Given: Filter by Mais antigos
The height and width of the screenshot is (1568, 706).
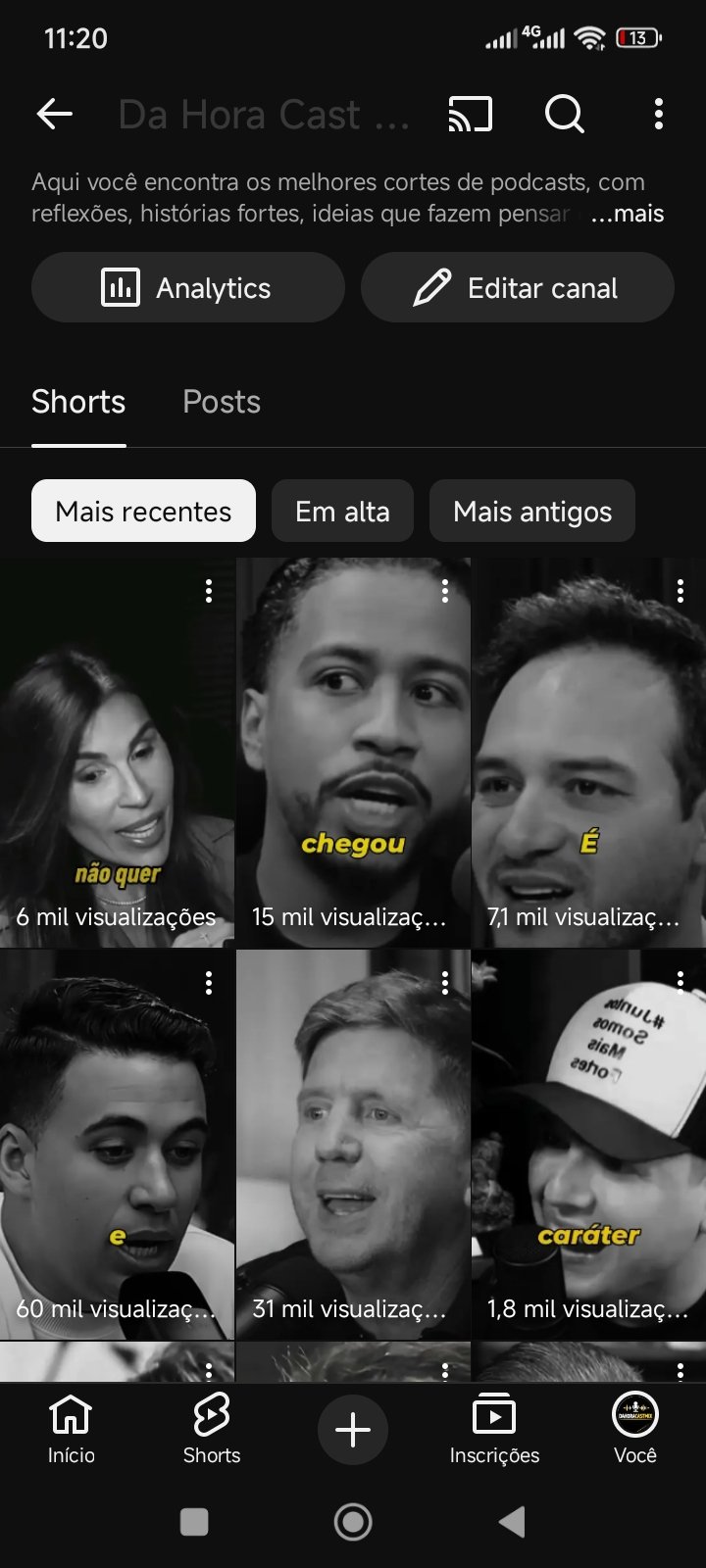Looking at the screenshot, I should pos(531,512).
